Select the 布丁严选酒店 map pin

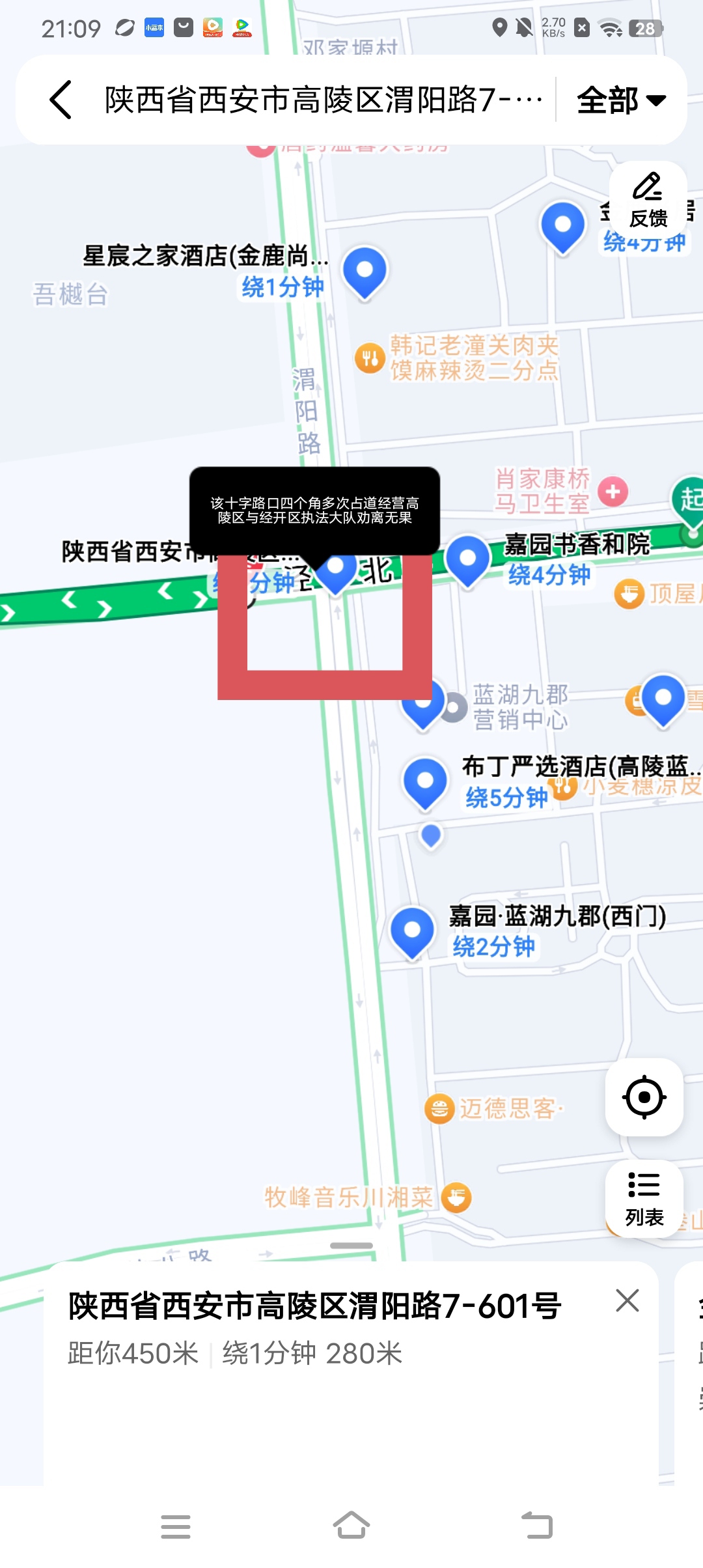425,783
